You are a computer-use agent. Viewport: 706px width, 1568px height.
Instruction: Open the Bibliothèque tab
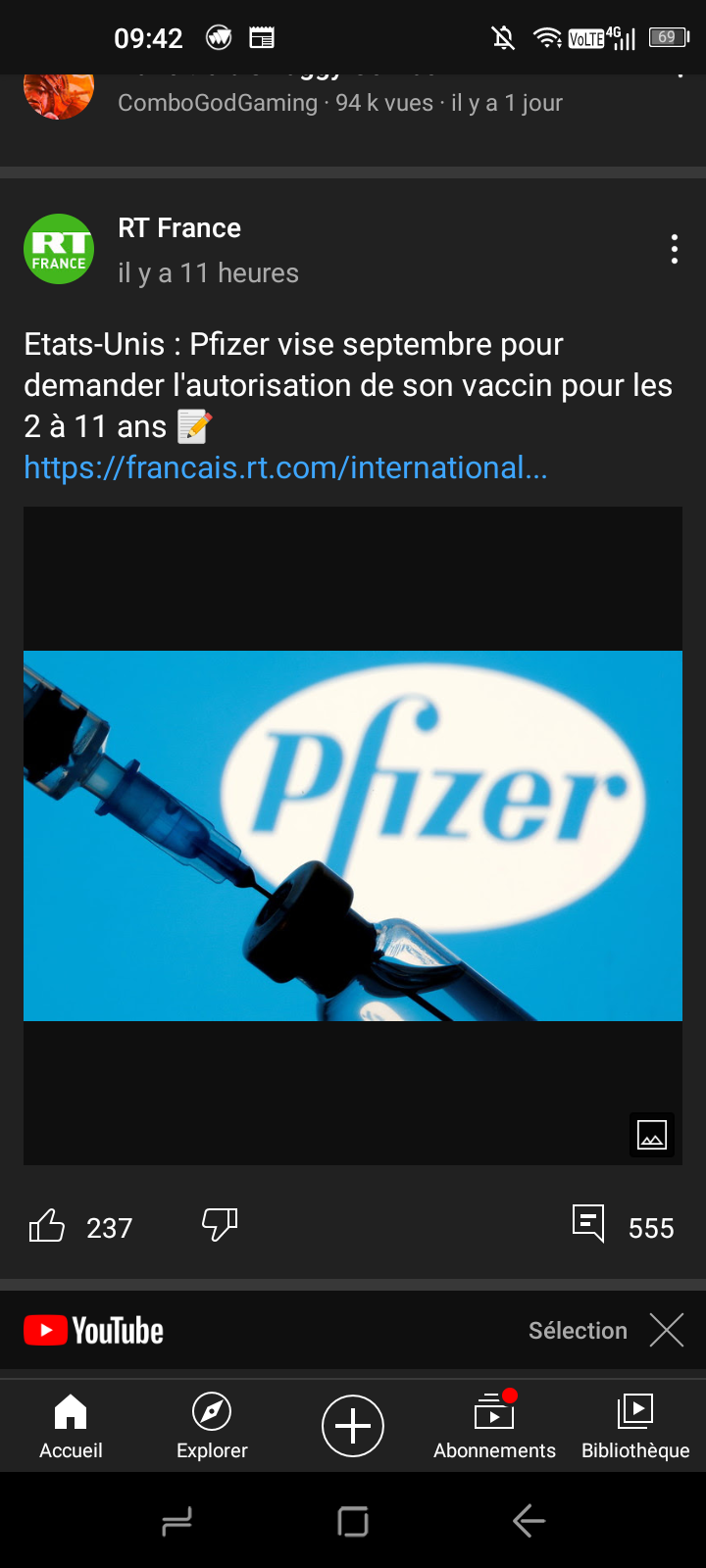pyautogui.click(x=635, y=1426)
